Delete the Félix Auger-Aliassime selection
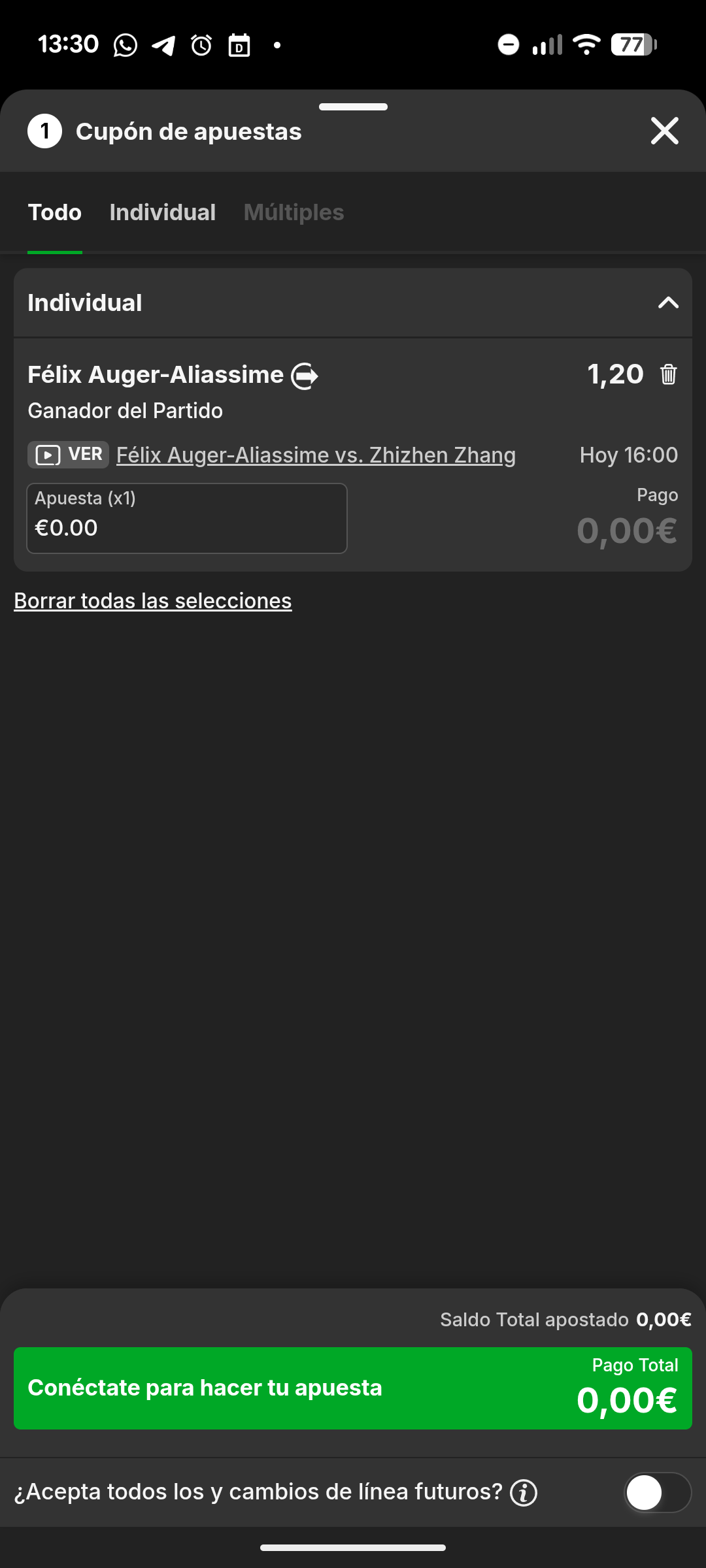Image resolution: width=706 pixels, height=1568 pixels. tap(668, 374)
